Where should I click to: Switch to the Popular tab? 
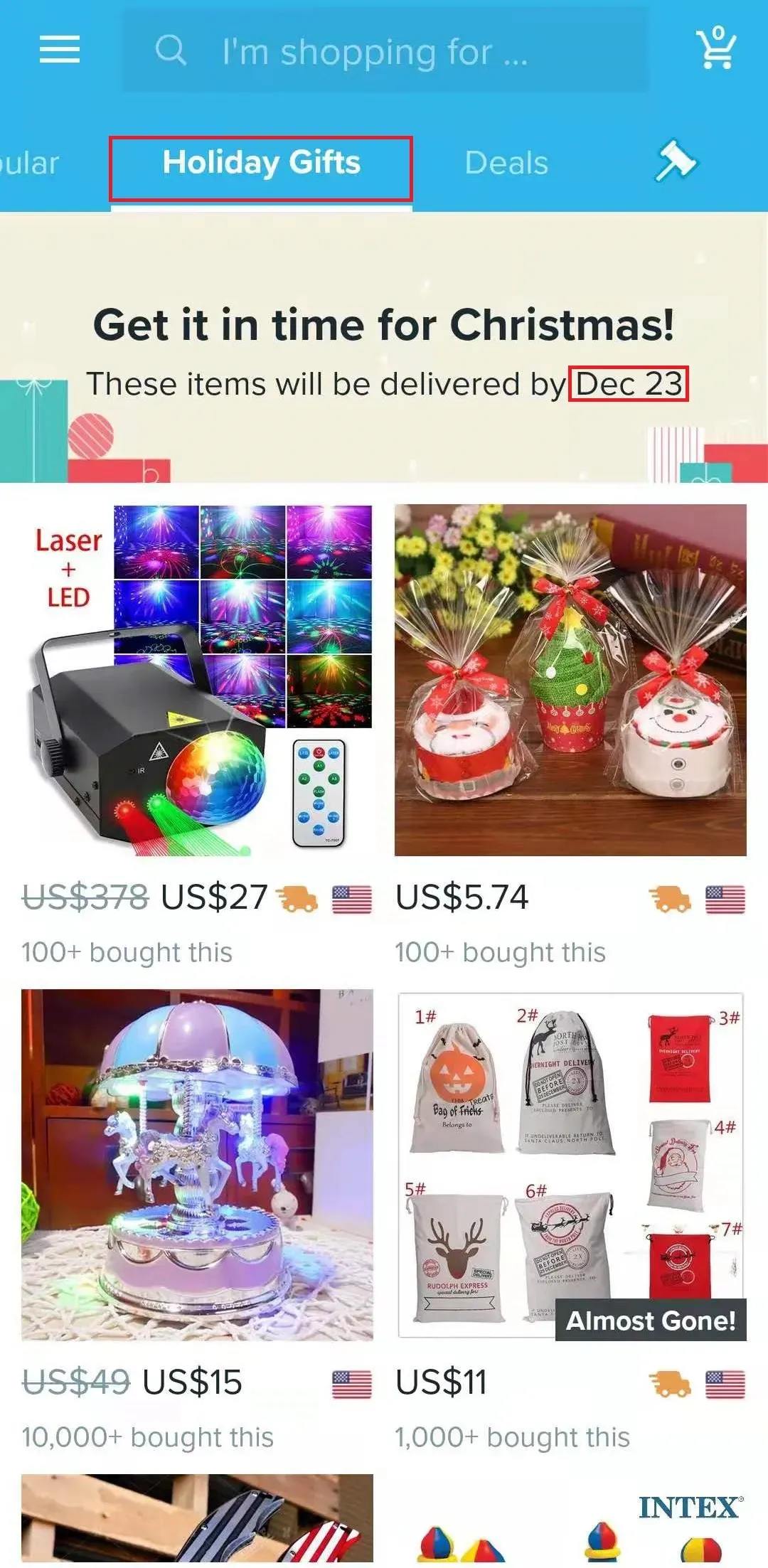28,164
